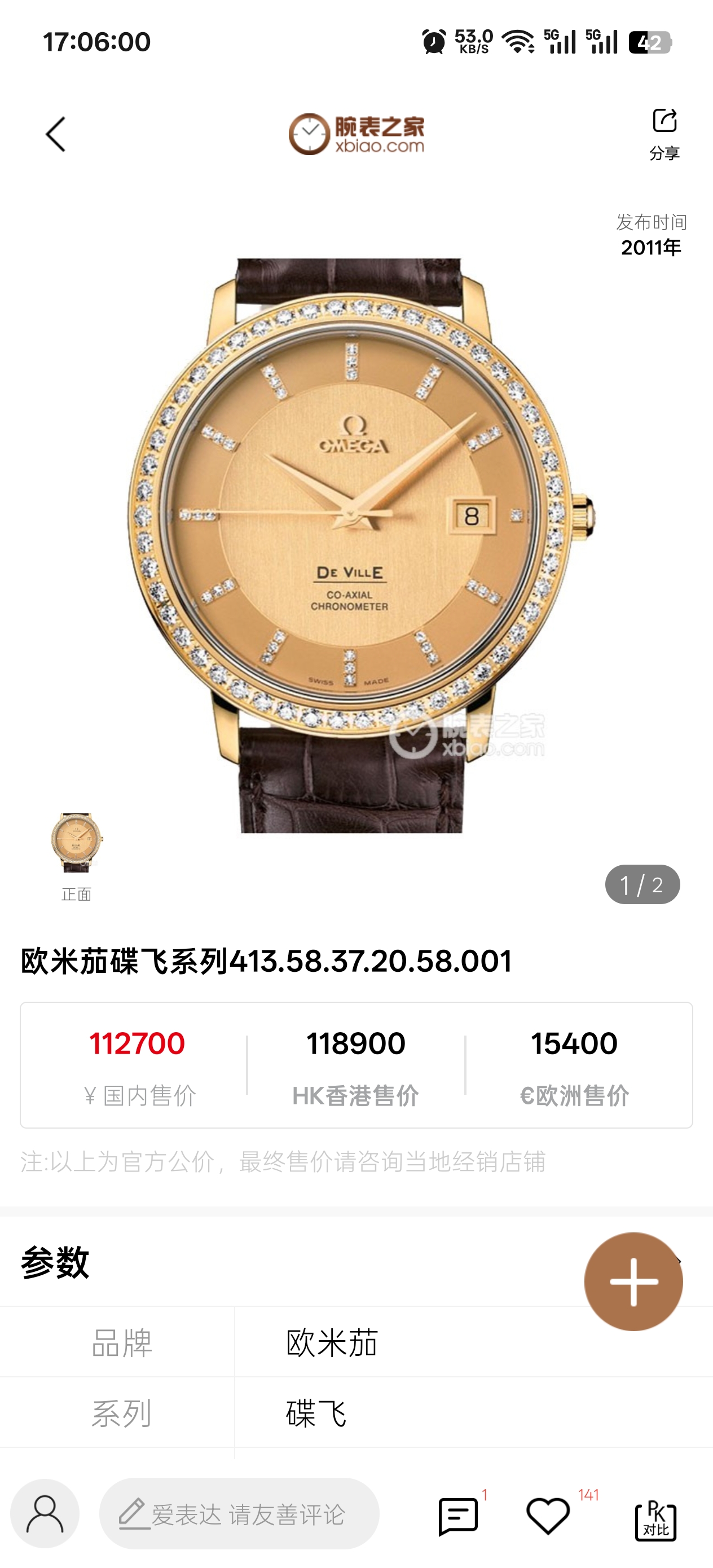The height and width of the screenshot is (1568, 713).
Task: View comments for this watch
Action: (x=459, y=1516)
